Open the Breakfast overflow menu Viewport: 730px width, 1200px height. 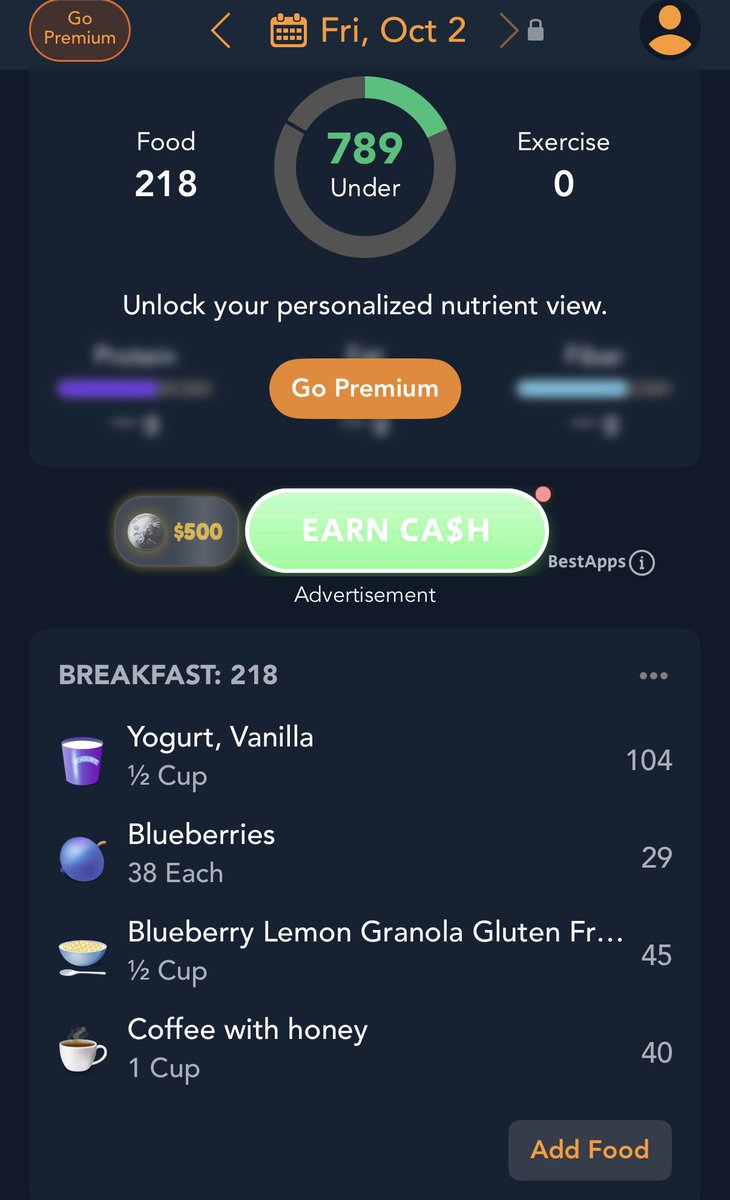653,676
